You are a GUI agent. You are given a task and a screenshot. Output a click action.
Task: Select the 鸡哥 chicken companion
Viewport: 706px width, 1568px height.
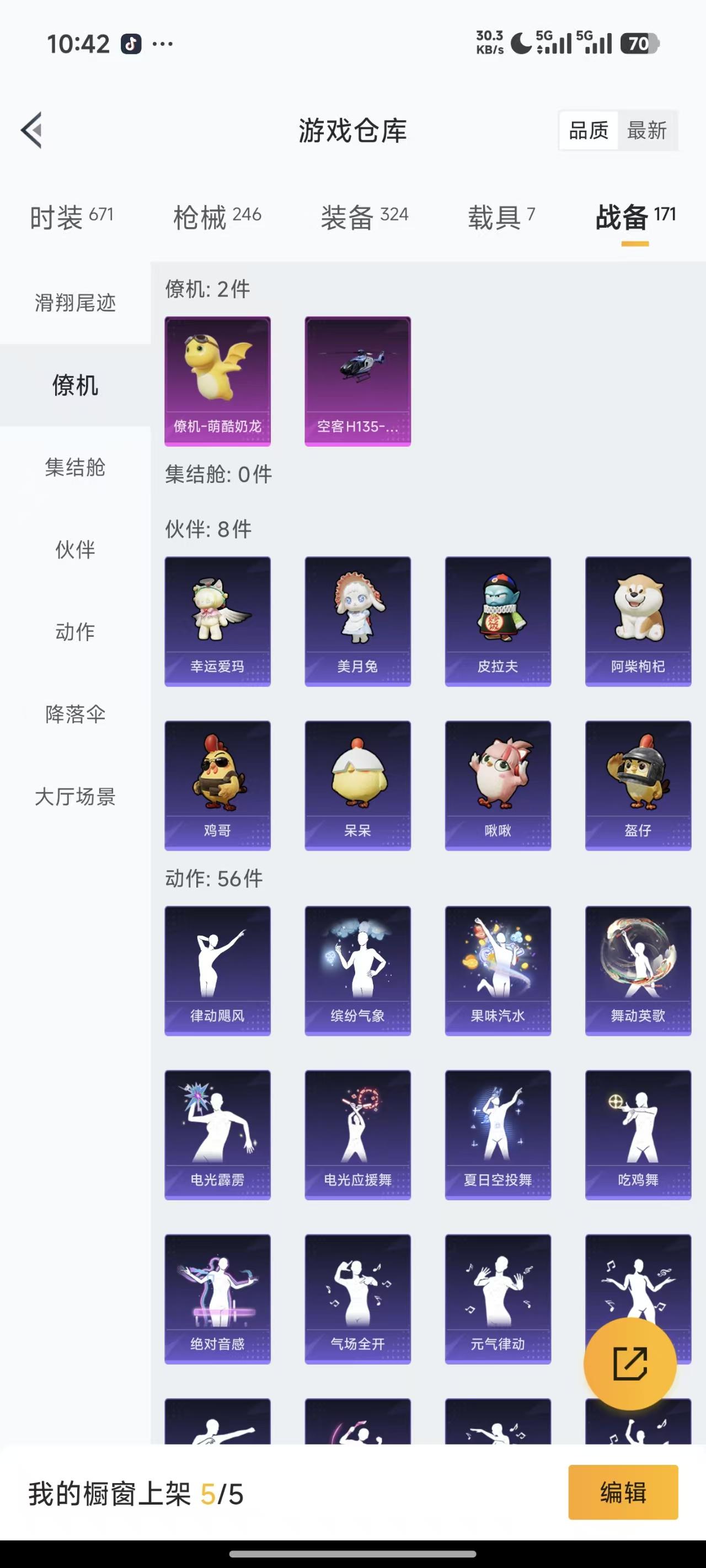point(217,785)
